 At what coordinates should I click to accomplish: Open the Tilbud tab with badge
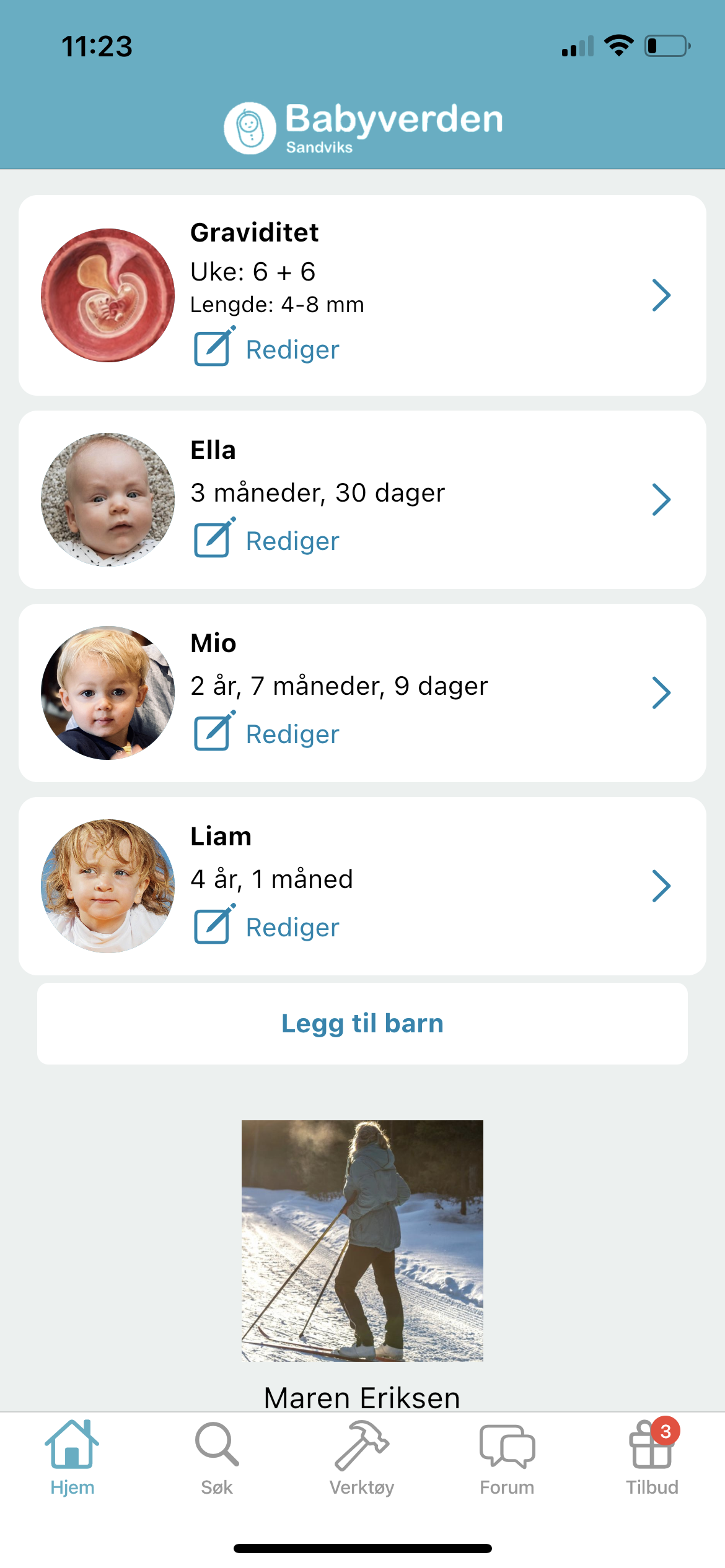(x=652, y=1458)
